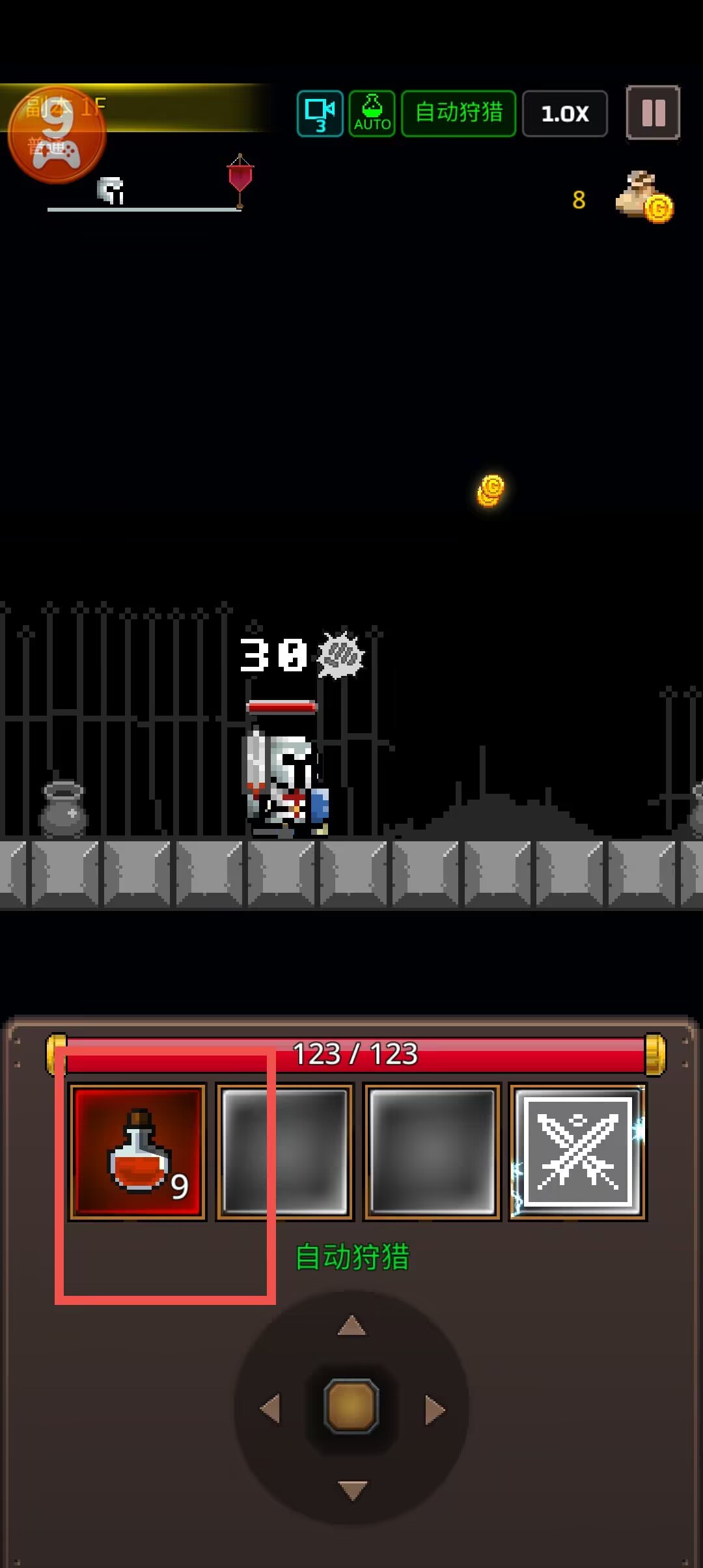Move left on the directional pad
The height and width of the screenshot is (1568, 703).
click(270, 1408)
